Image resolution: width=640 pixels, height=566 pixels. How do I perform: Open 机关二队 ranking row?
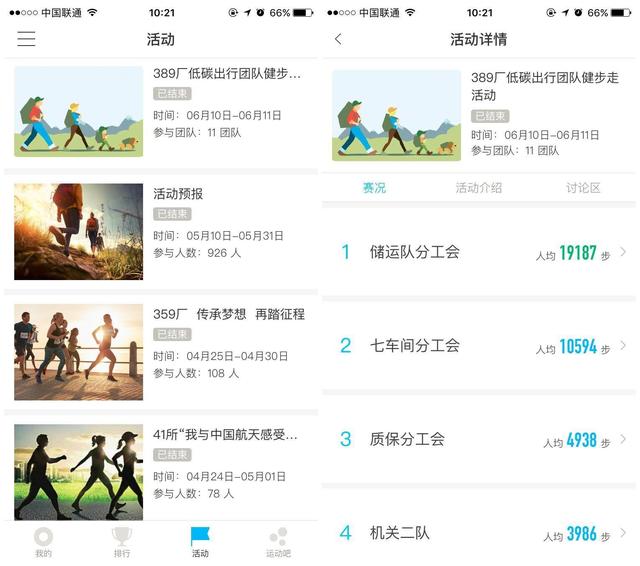pyautogui.click(x=479, y=533)
